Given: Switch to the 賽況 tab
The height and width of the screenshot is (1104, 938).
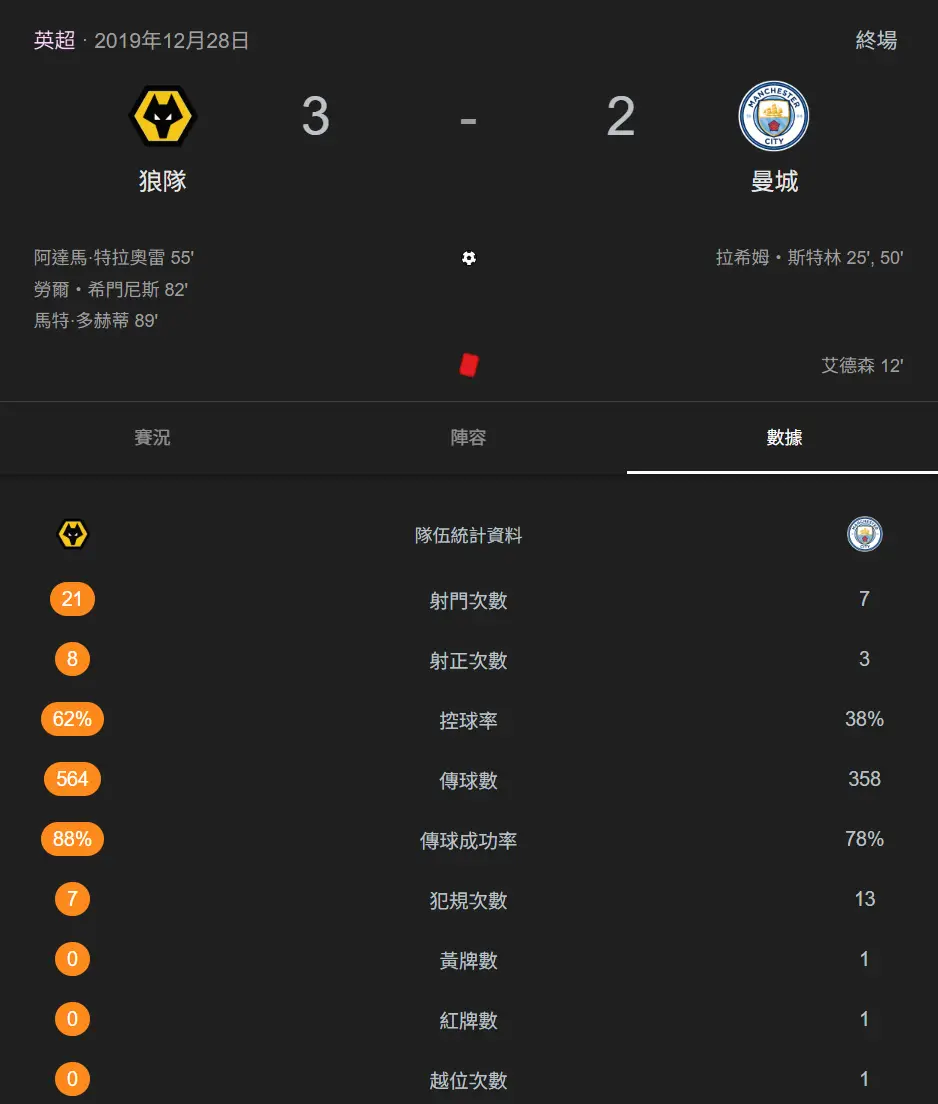Looking at the screenshot, I should pyautogui.click(x=152, y=438).
